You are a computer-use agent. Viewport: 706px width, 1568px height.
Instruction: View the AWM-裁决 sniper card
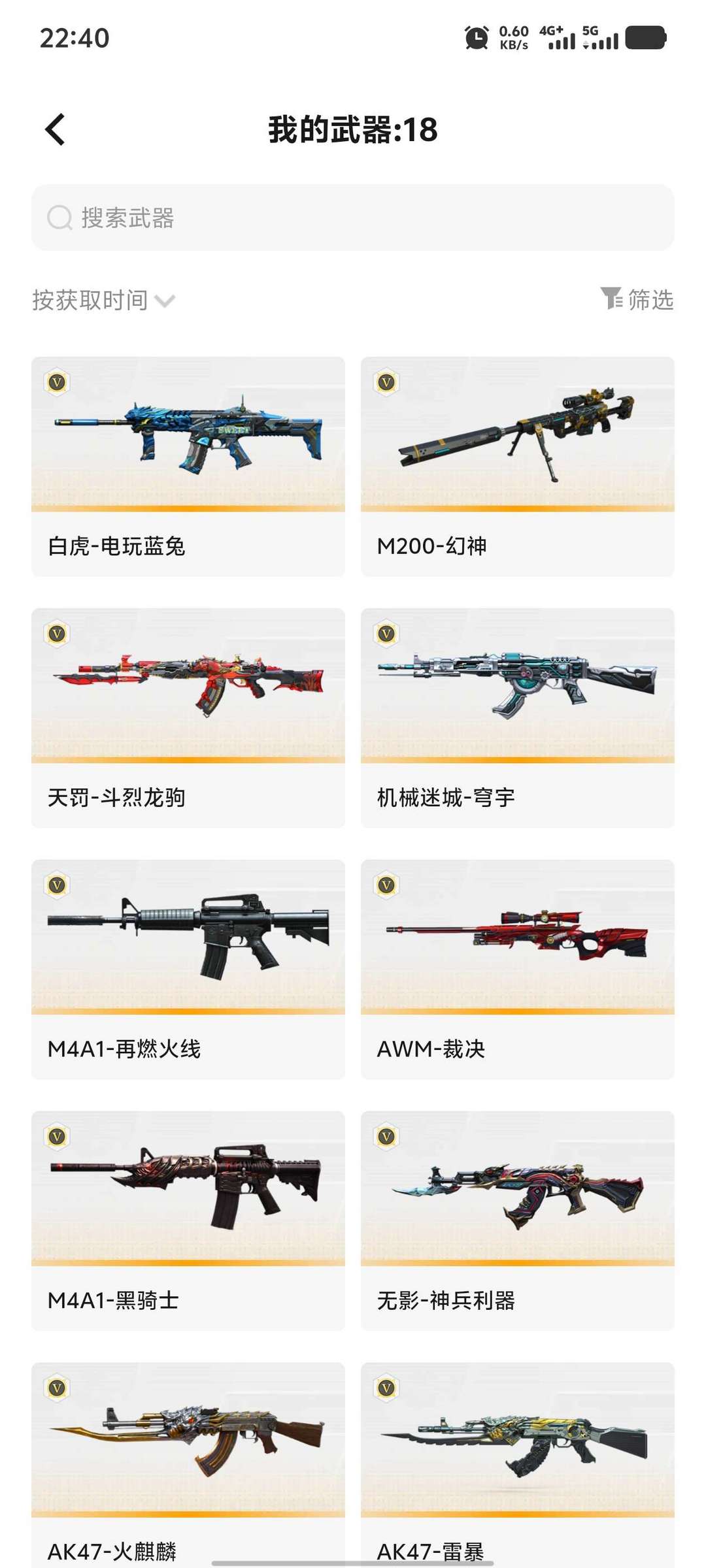click(x=517, y=969)
